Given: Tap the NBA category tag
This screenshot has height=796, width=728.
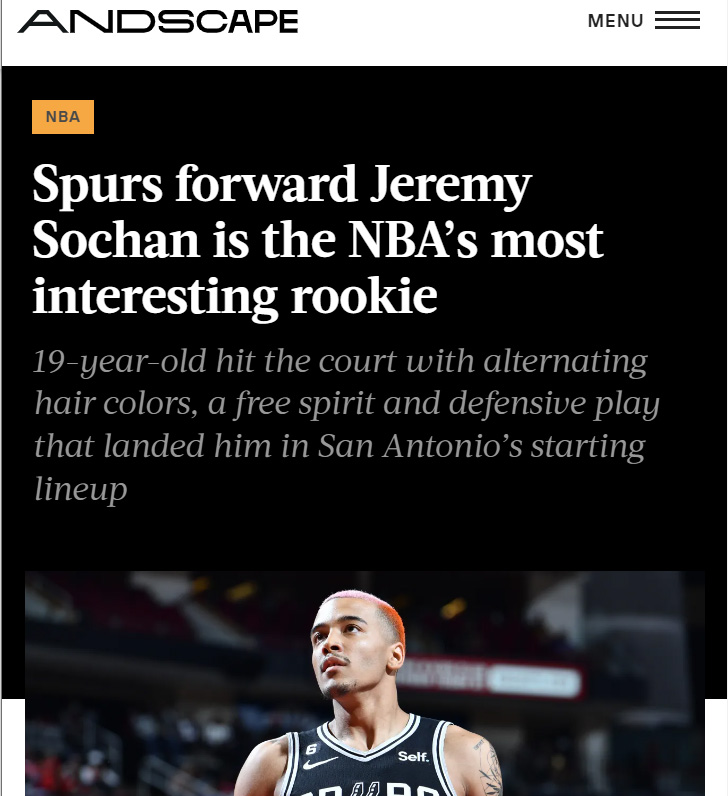Looking at the screenshot, I should pyautogui.click(x=63, y=117).
